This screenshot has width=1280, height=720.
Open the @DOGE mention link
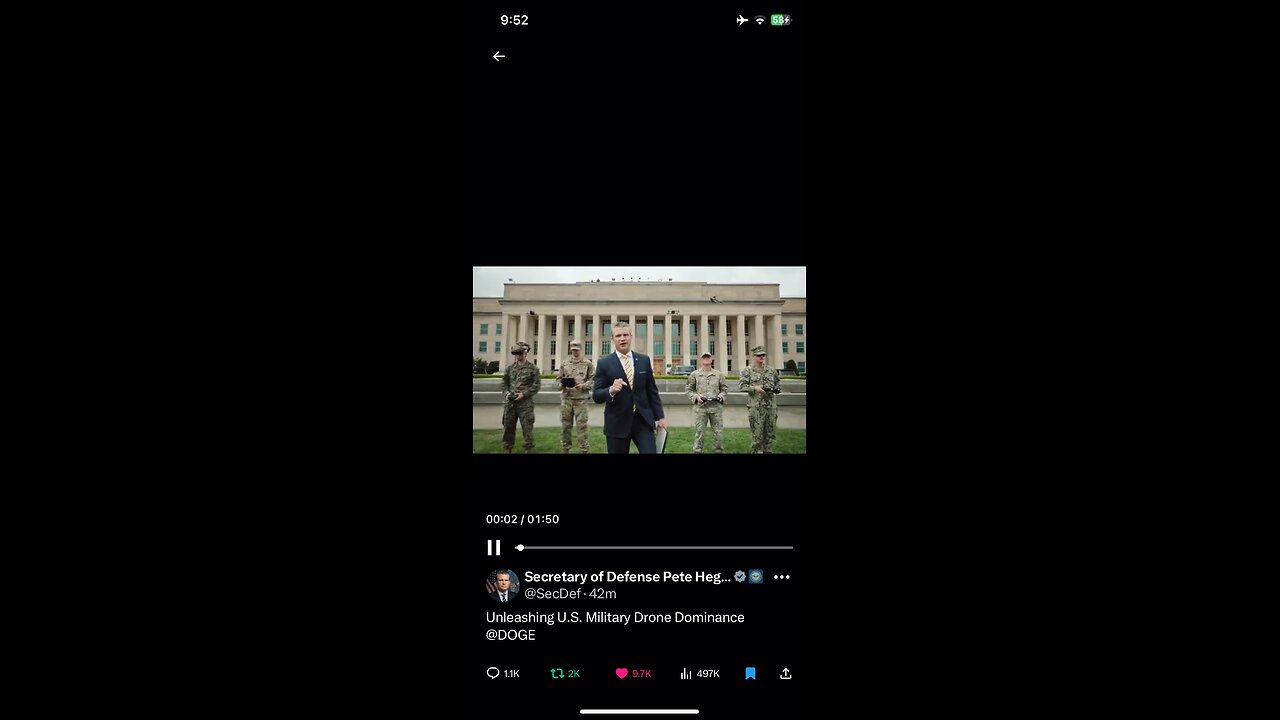coord(511,635)
